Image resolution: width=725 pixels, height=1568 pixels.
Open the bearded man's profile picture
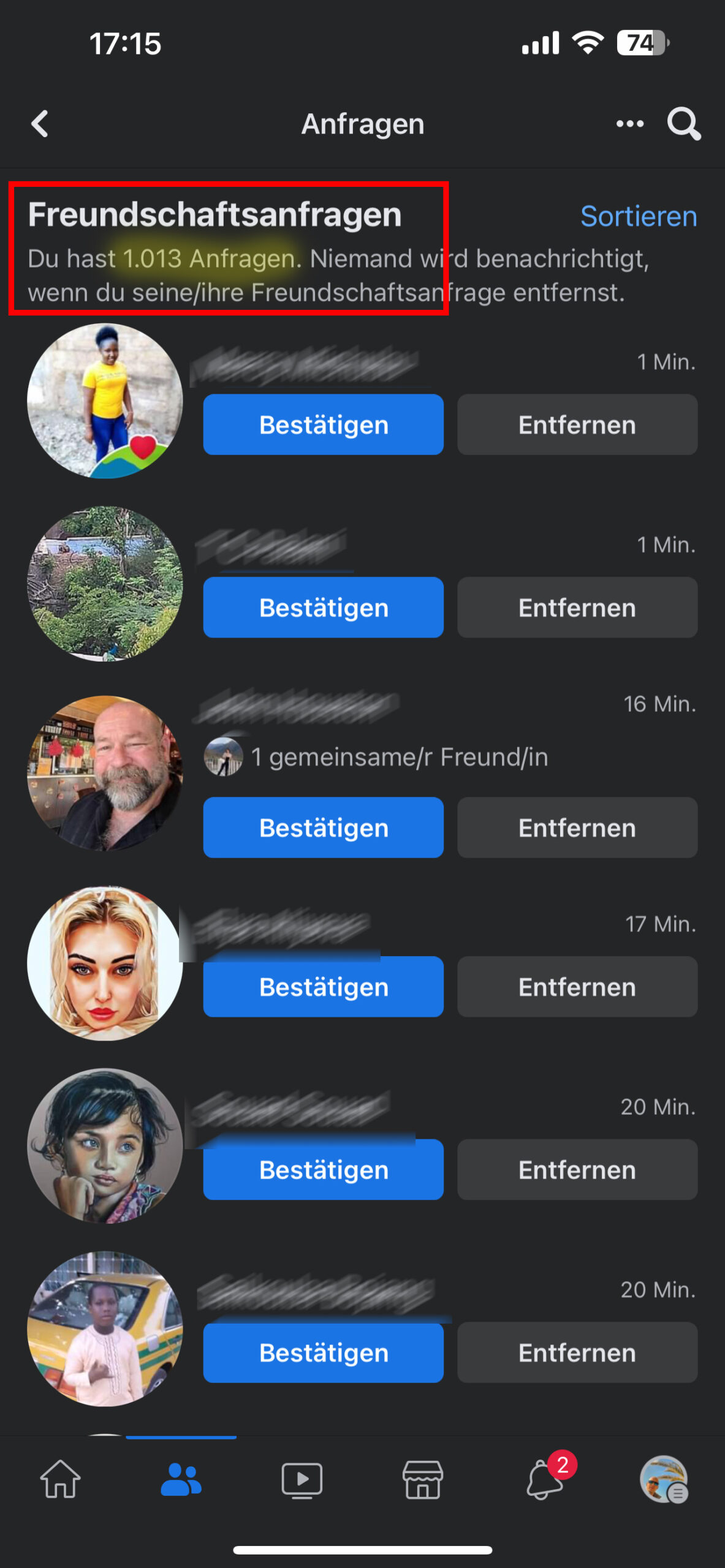click(x=105, y=773)
